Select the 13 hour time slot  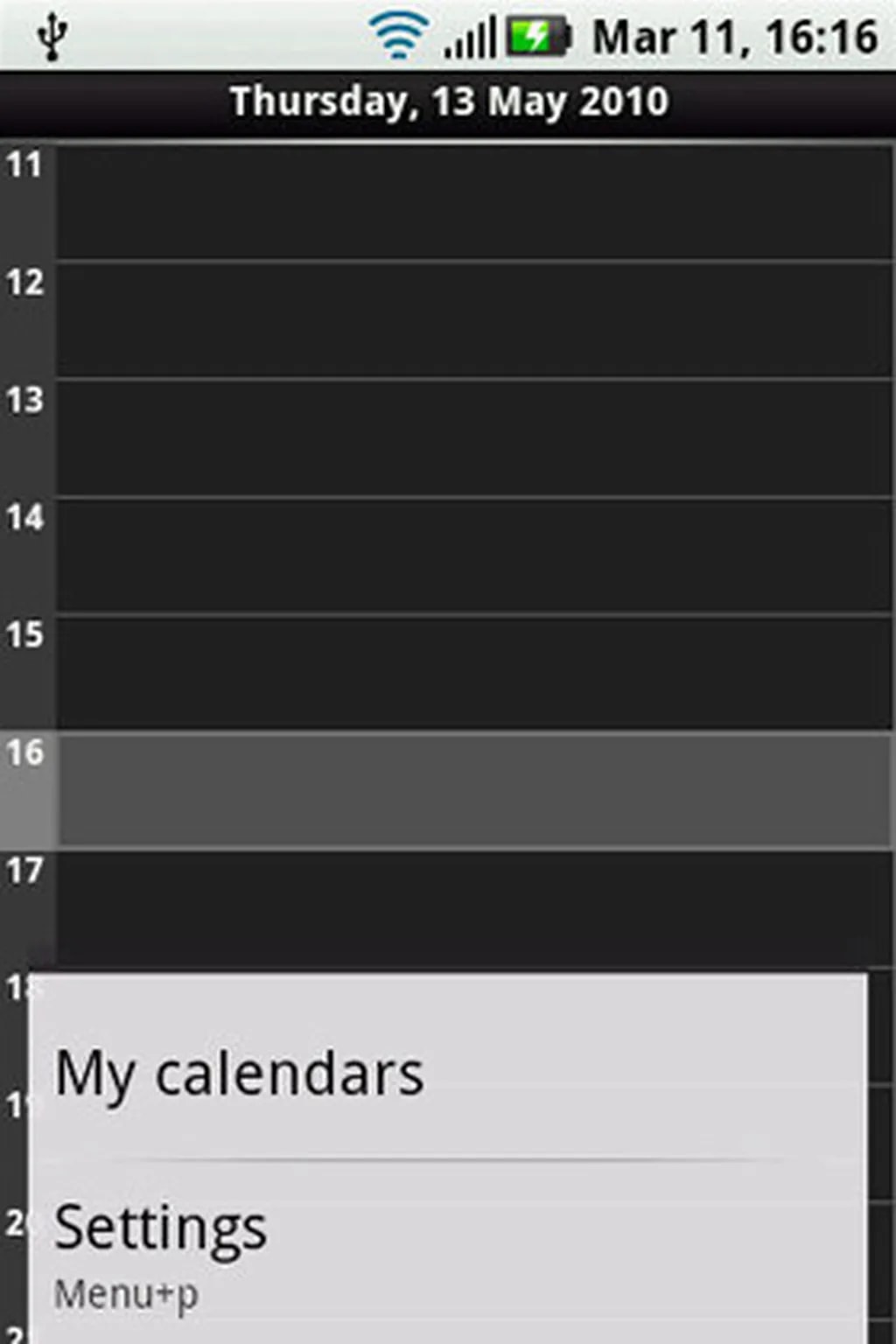coord(472,437)
